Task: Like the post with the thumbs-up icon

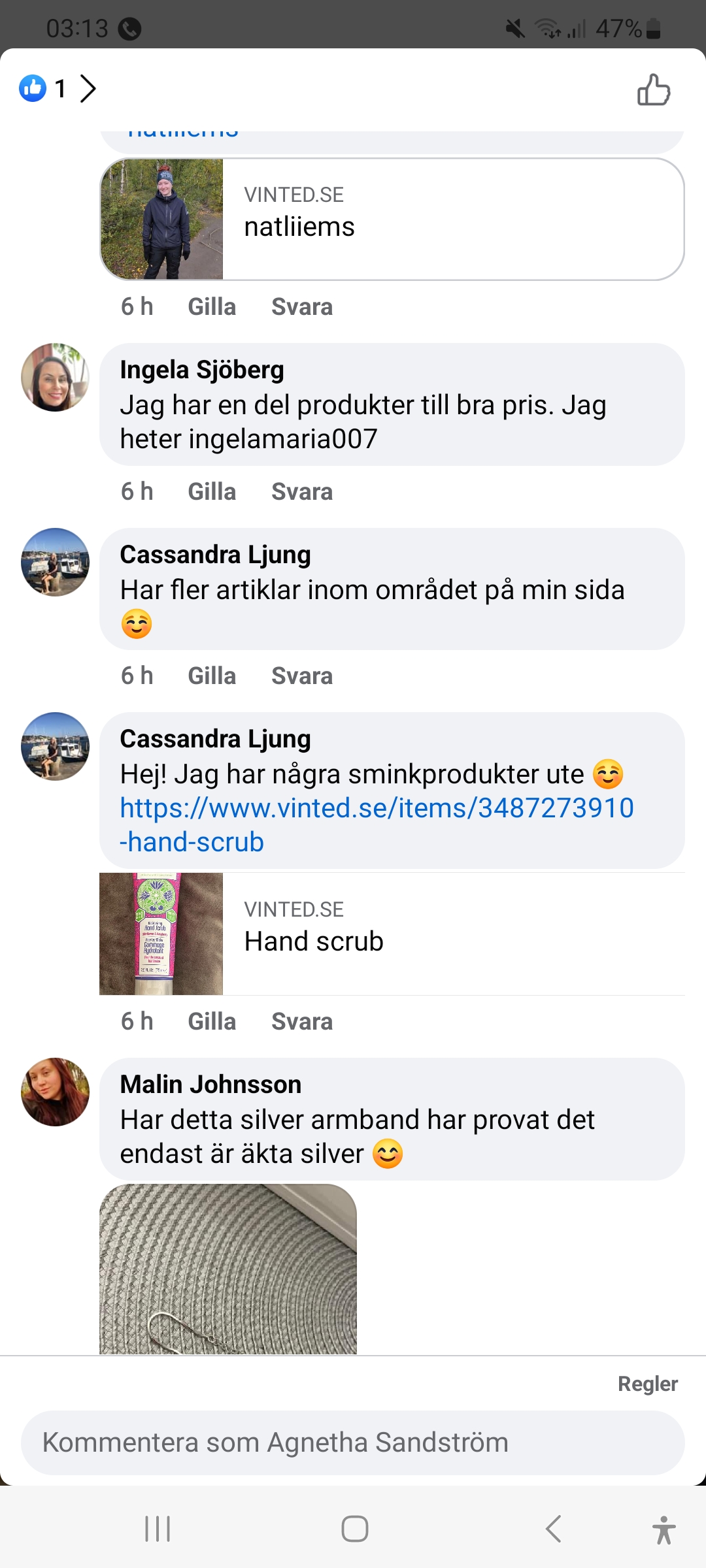Action: click(x=654, y=90)
